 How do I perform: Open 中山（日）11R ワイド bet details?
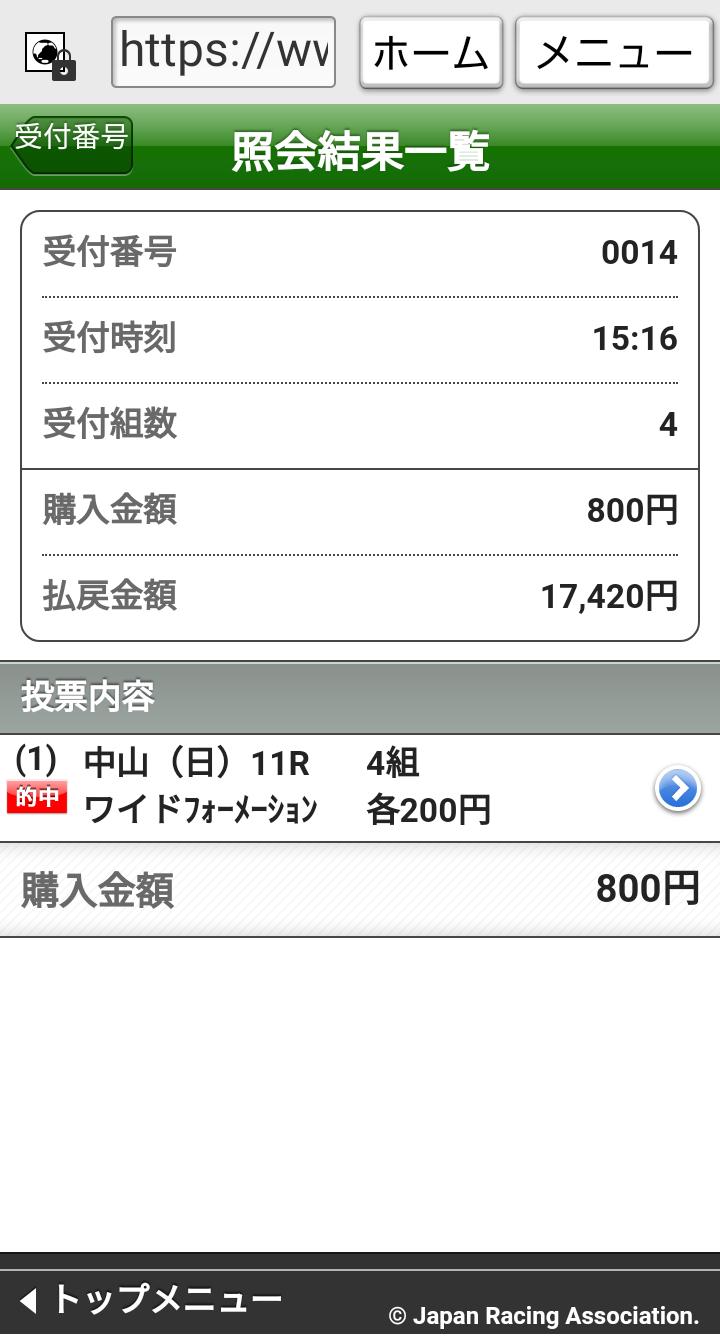pos(677,789)
